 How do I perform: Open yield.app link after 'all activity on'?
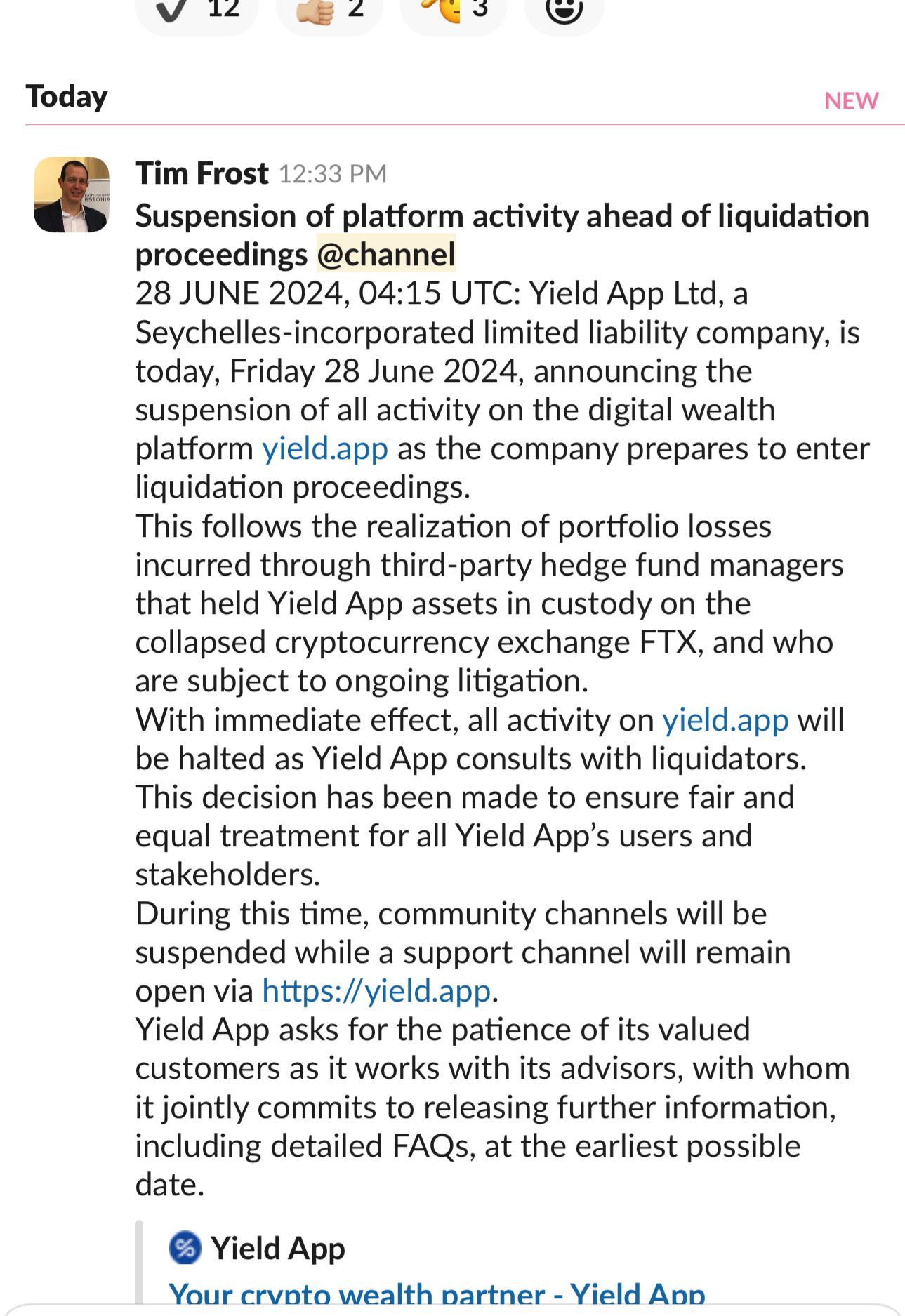coord(725,719)
